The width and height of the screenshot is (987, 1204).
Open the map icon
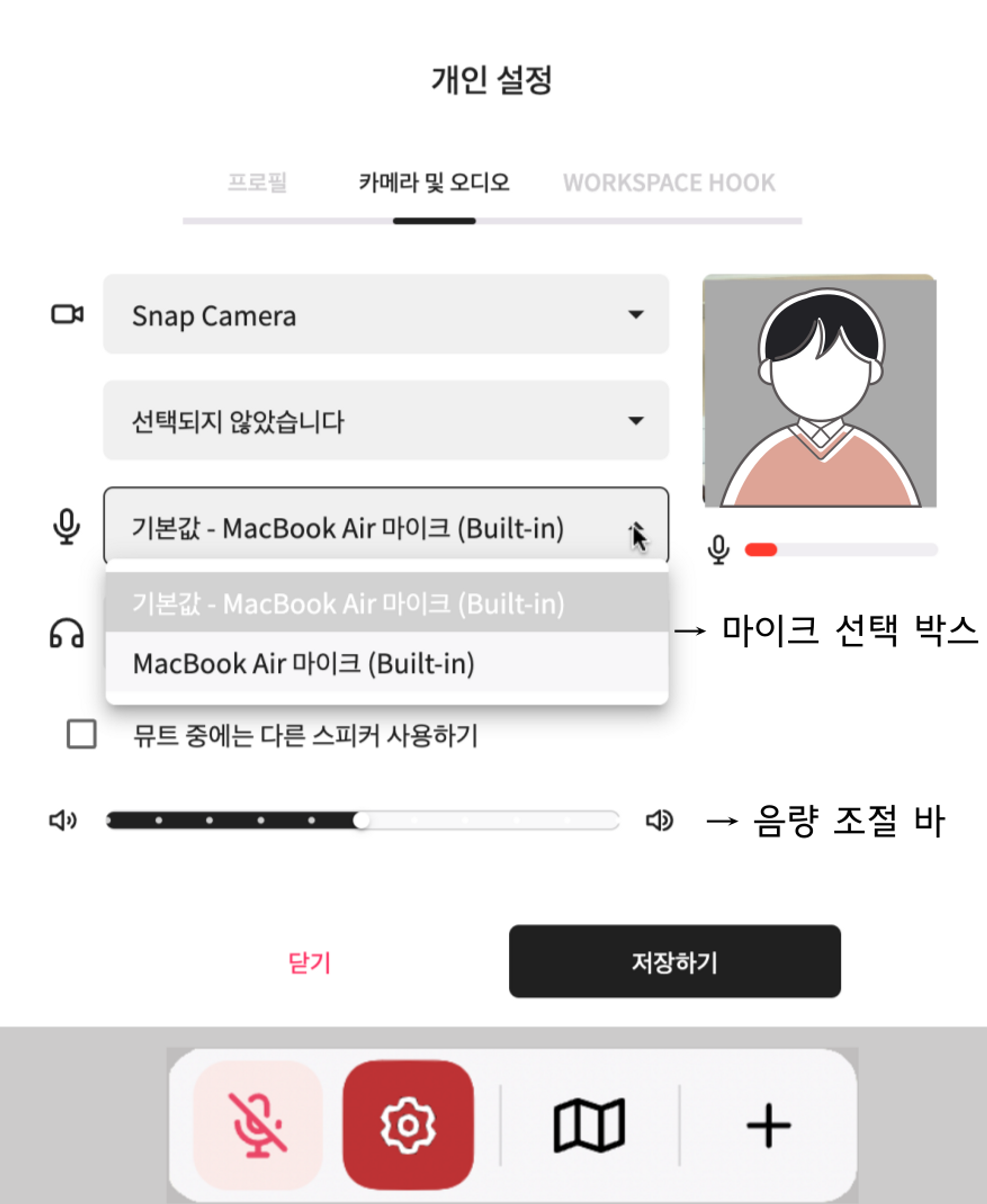(589, 1125)
